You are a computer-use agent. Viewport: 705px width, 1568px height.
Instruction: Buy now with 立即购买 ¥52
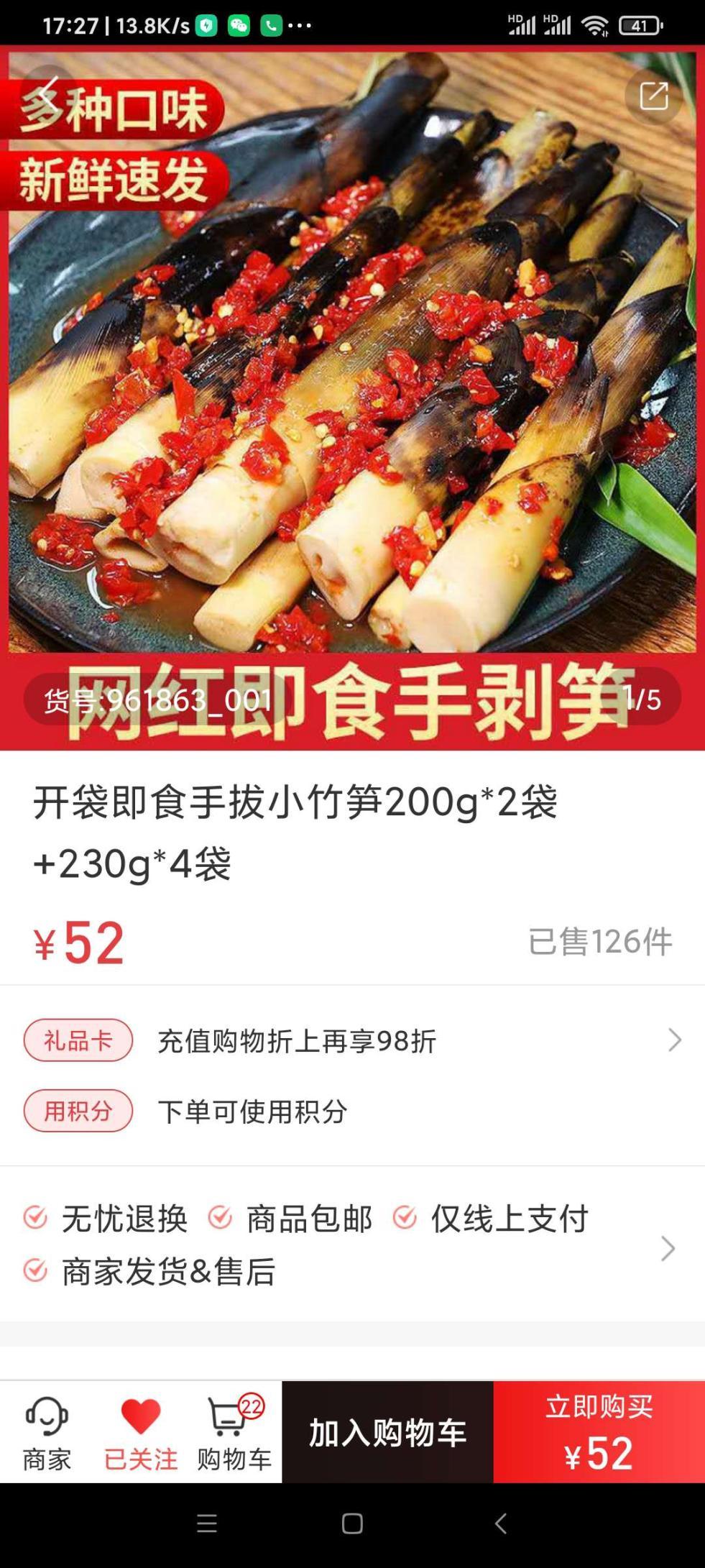tap(599, 1433)
